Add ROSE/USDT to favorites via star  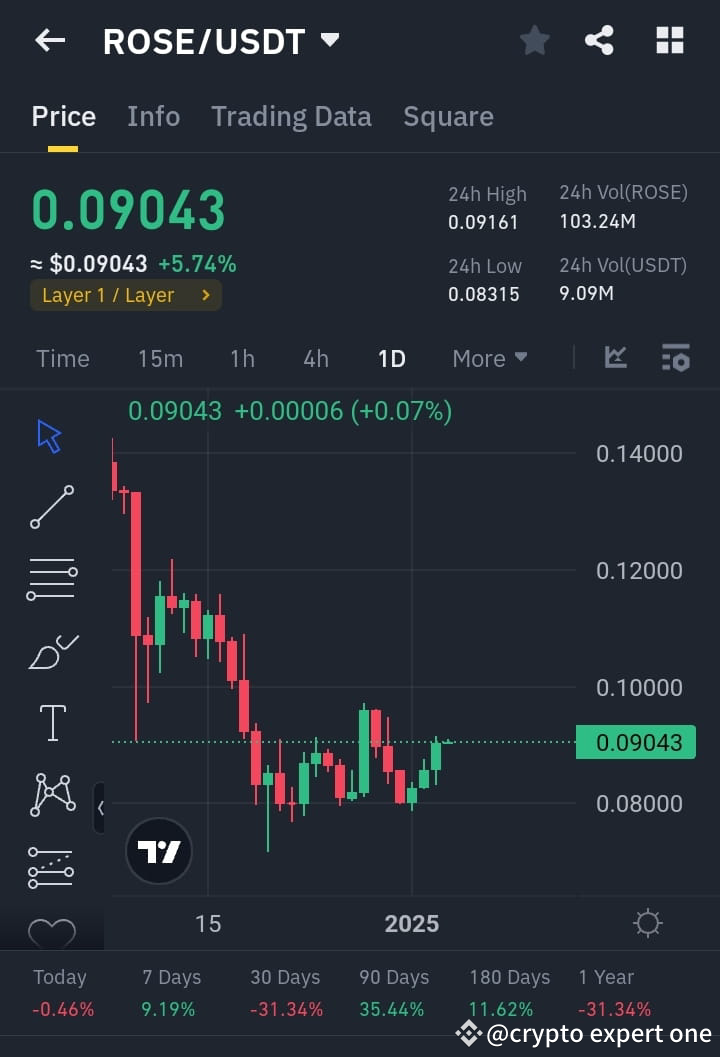534,40
